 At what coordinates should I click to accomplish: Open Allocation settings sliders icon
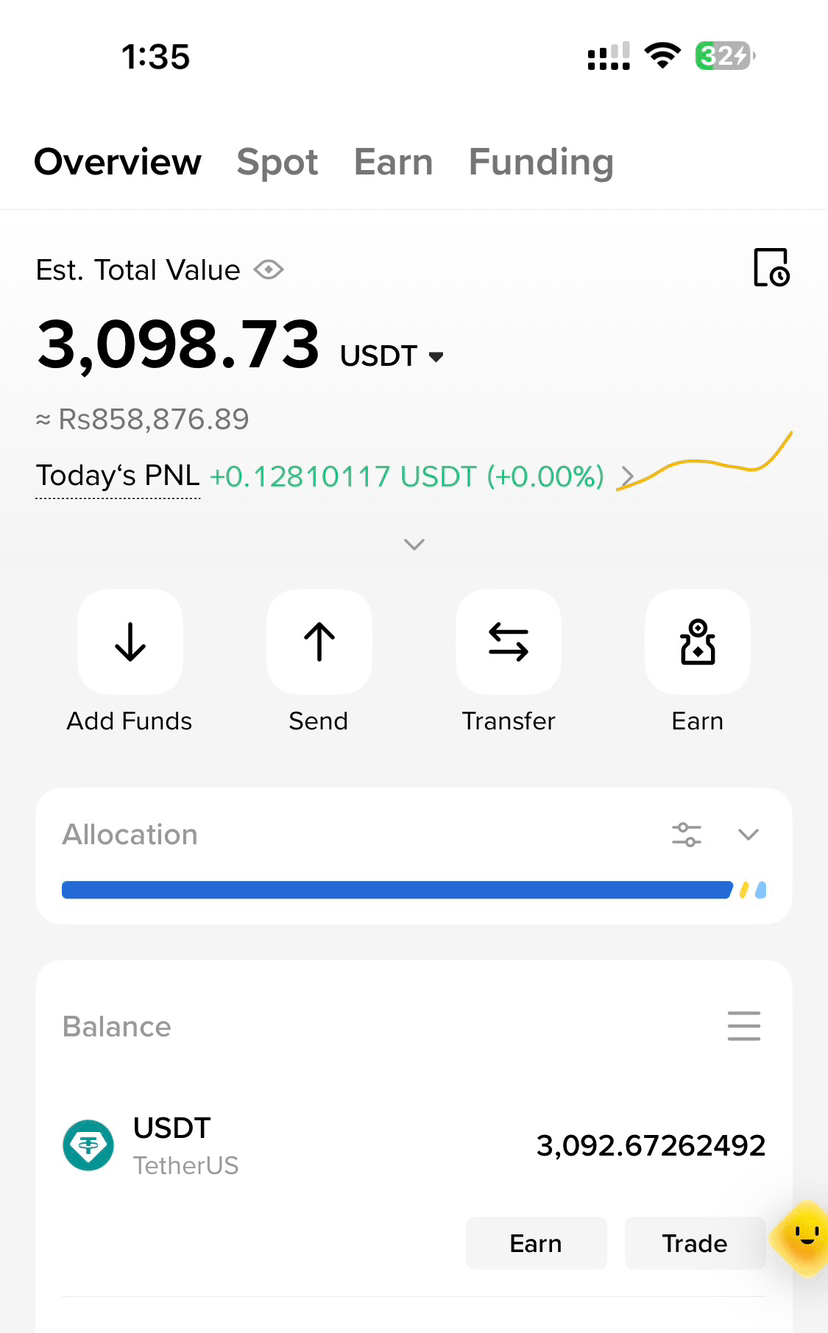click(686, 835)
